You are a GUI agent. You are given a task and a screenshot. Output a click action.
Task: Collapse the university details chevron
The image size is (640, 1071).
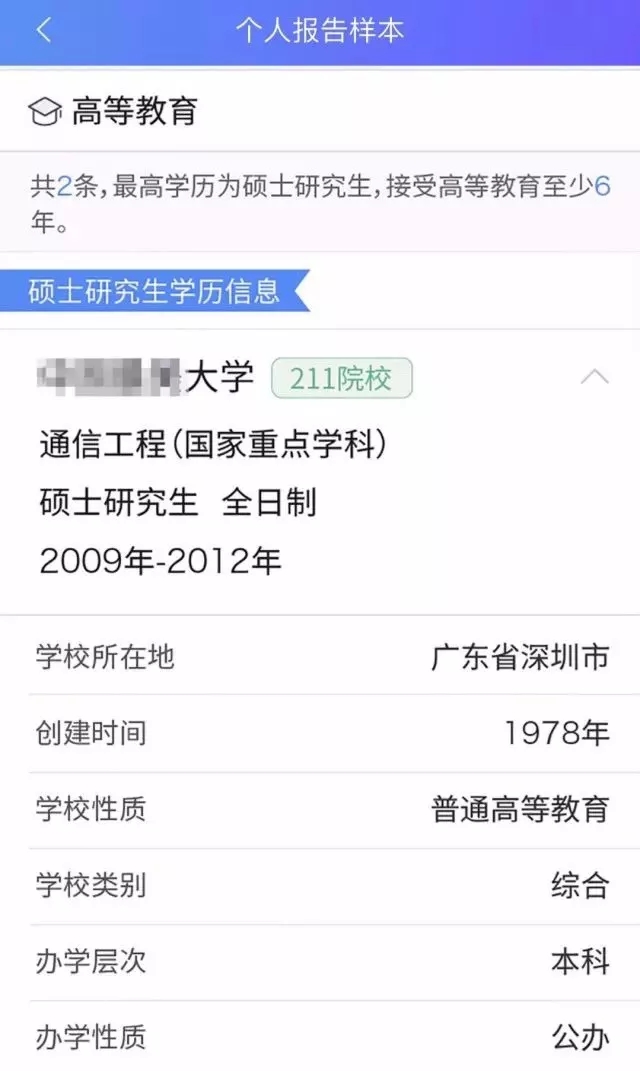[594, 377]
